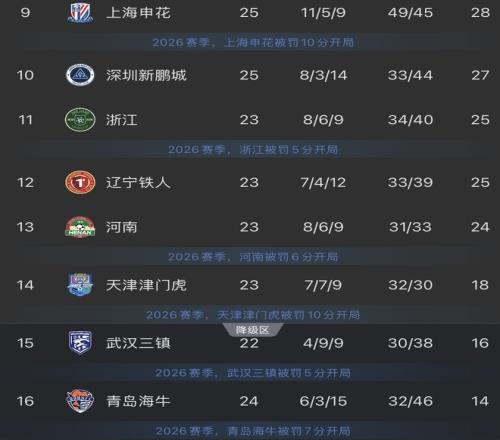Open the 上海申花 team row
The image size is (500, 440).
(250, 13)
